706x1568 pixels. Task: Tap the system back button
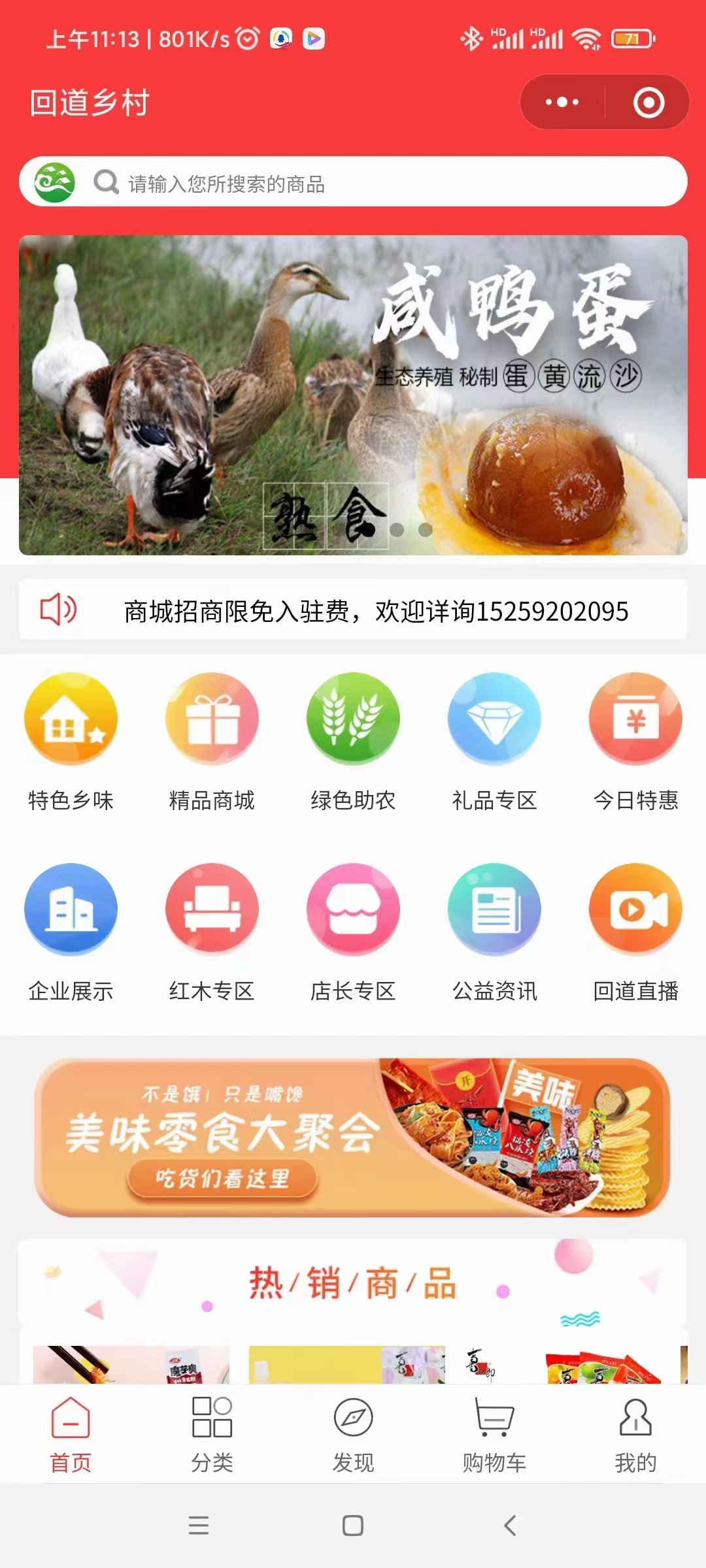[x=510, y=1526]
